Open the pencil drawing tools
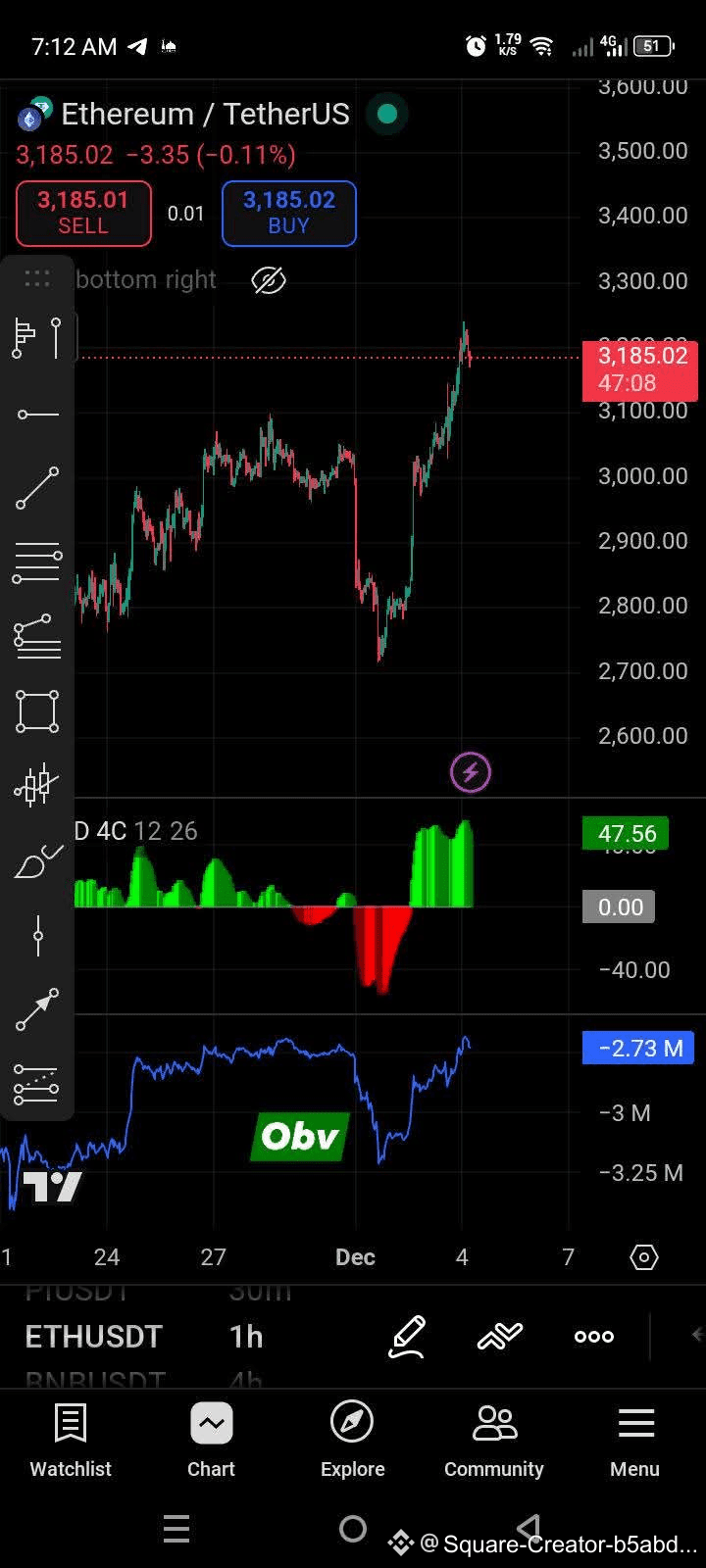This screenshot has height=1568, width=706. 407,1337
